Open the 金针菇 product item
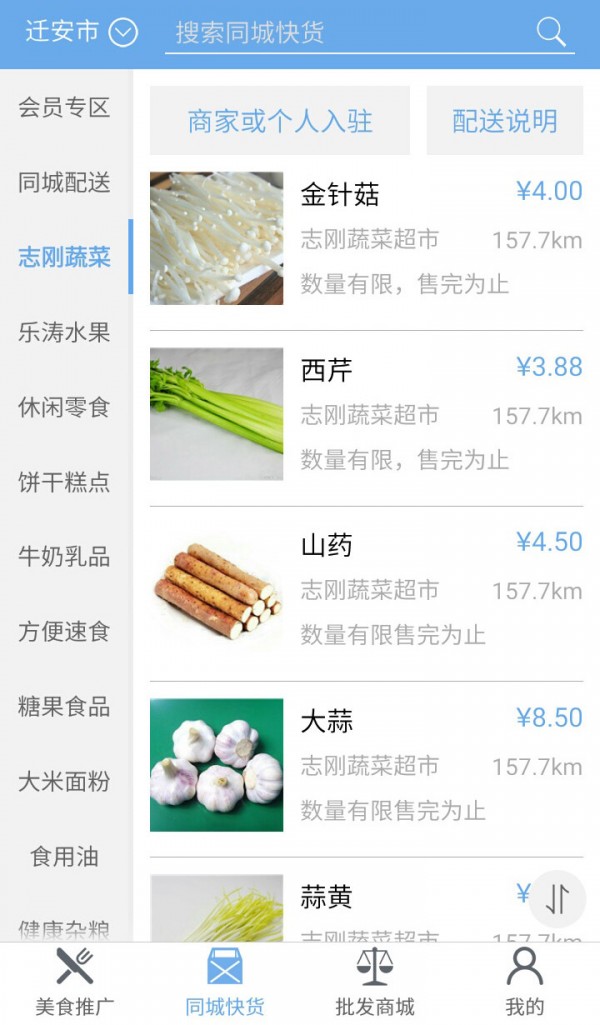The height and width of the screenshot is (1025, 600). [366, 238]
